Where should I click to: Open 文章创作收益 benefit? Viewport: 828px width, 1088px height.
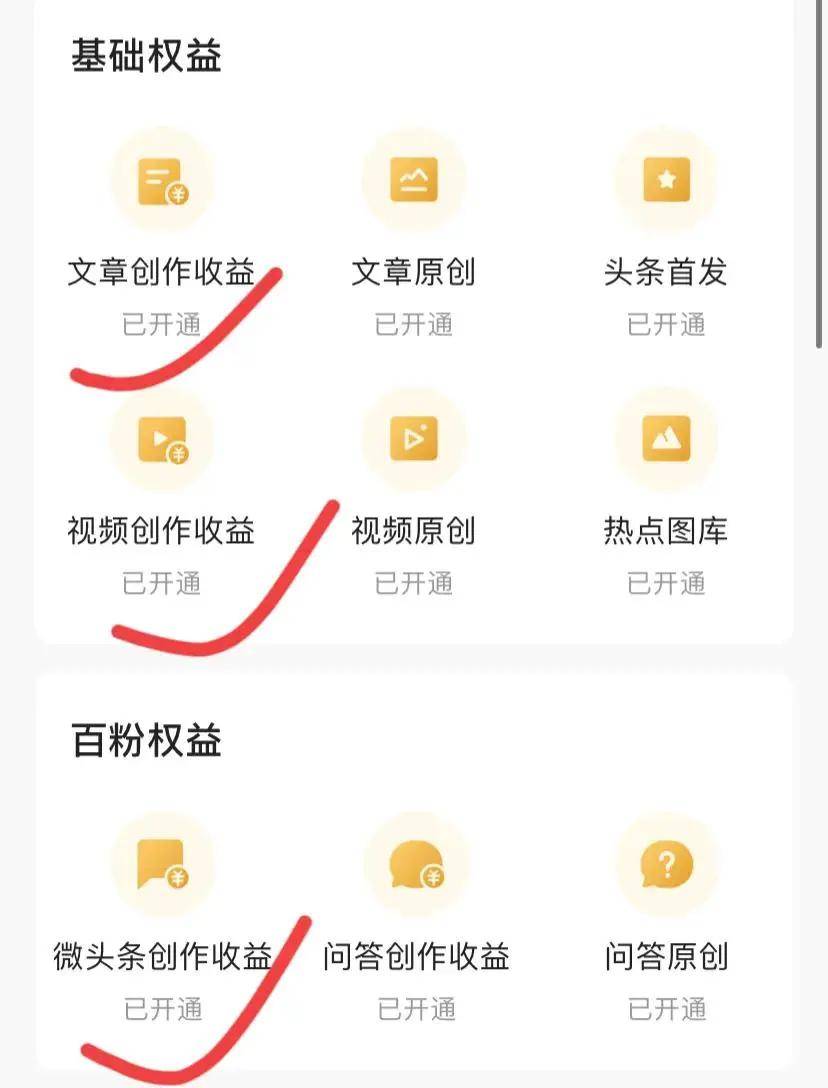tap(162, 182)
